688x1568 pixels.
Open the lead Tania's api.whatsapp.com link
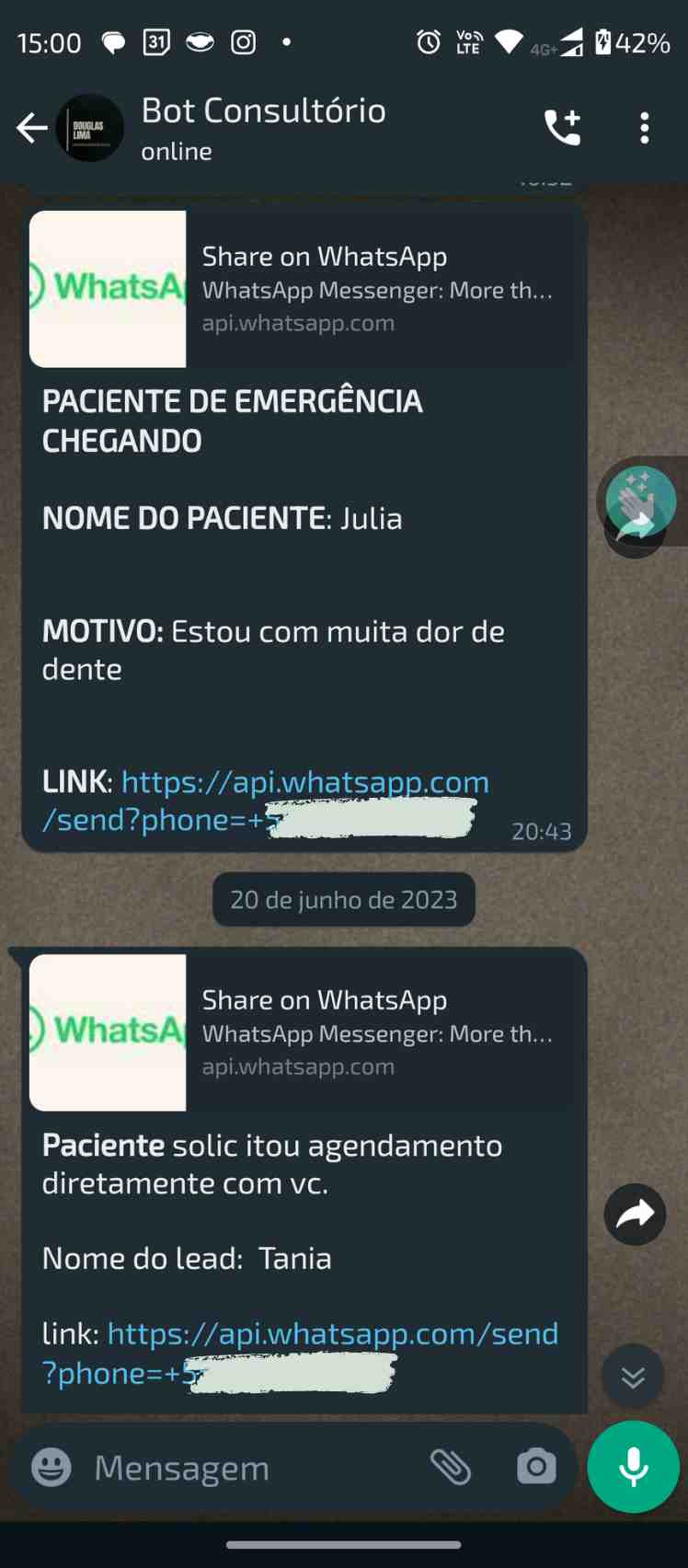(x=334, y=1332)
